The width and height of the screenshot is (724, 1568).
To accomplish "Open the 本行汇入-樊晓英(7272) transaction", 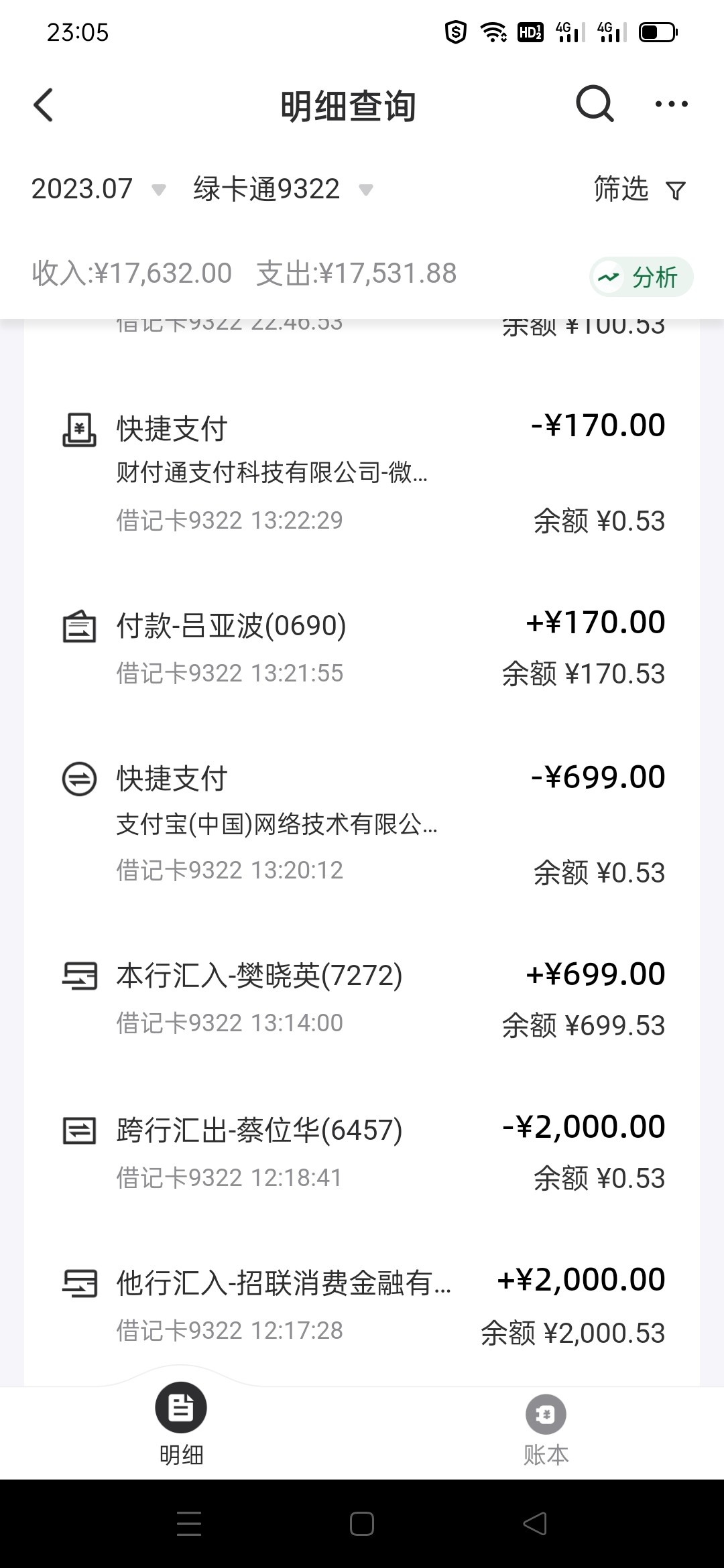I will [362, 998].
